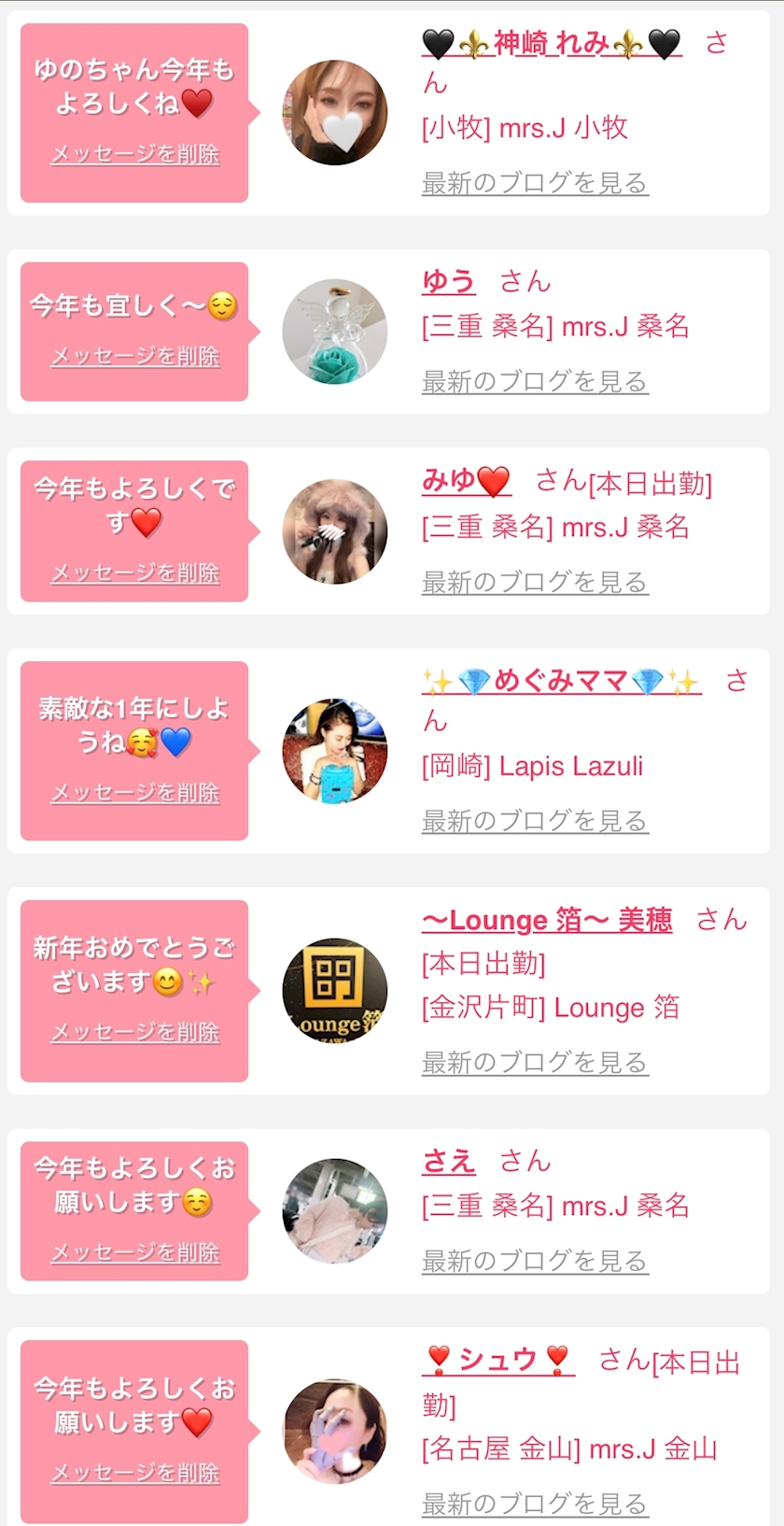
Task: Open シュウ's profile link
Action: click(497, 1360)
